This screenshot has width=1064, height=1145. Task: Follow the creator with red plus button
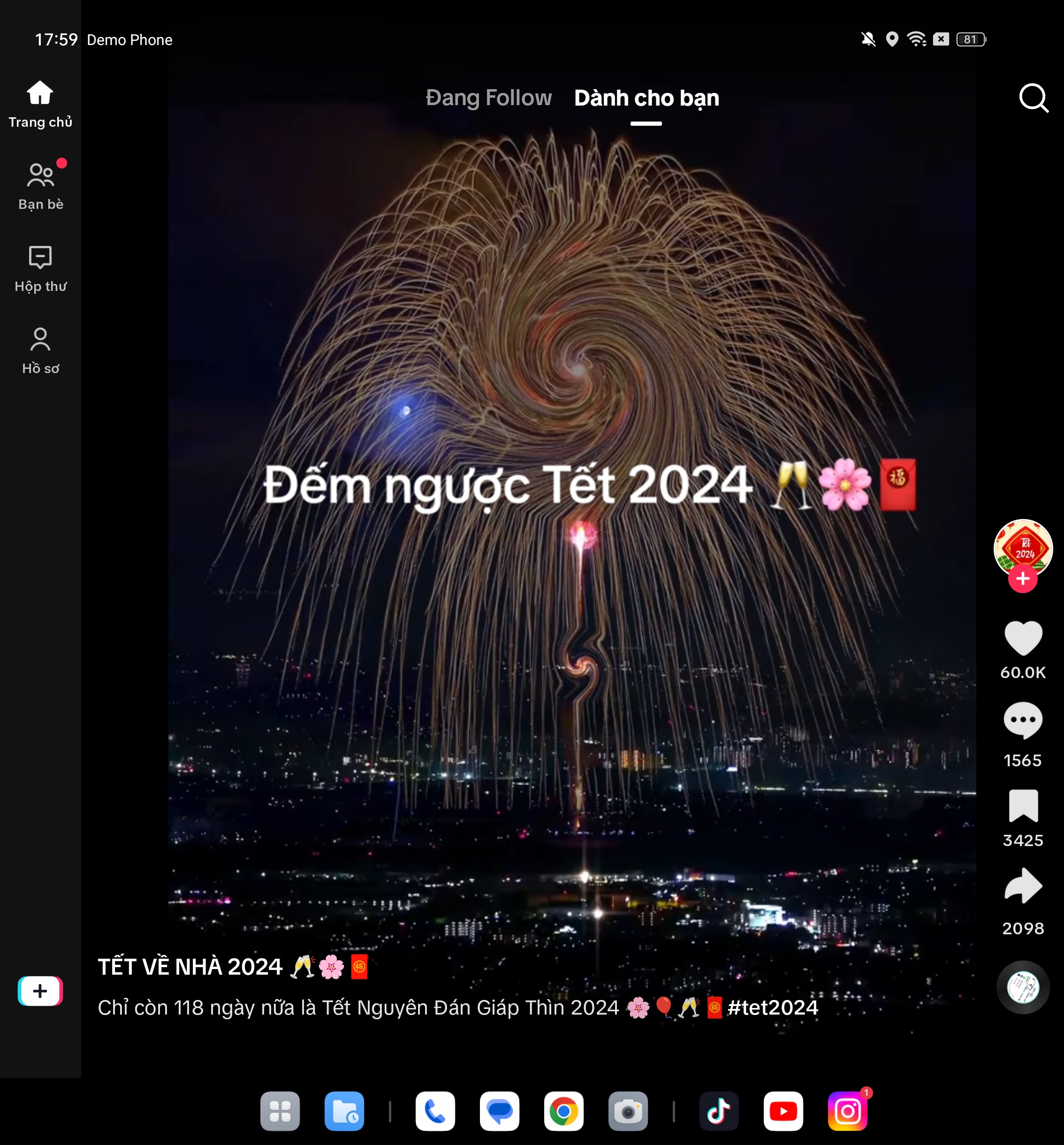tap(1023, 578)
